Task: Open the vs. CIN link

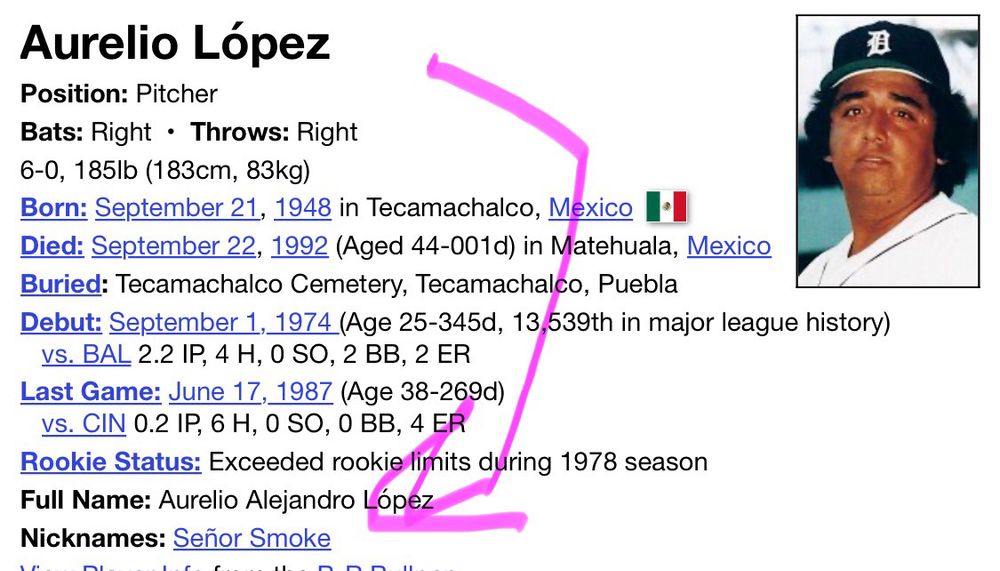Action: (84, 424)
